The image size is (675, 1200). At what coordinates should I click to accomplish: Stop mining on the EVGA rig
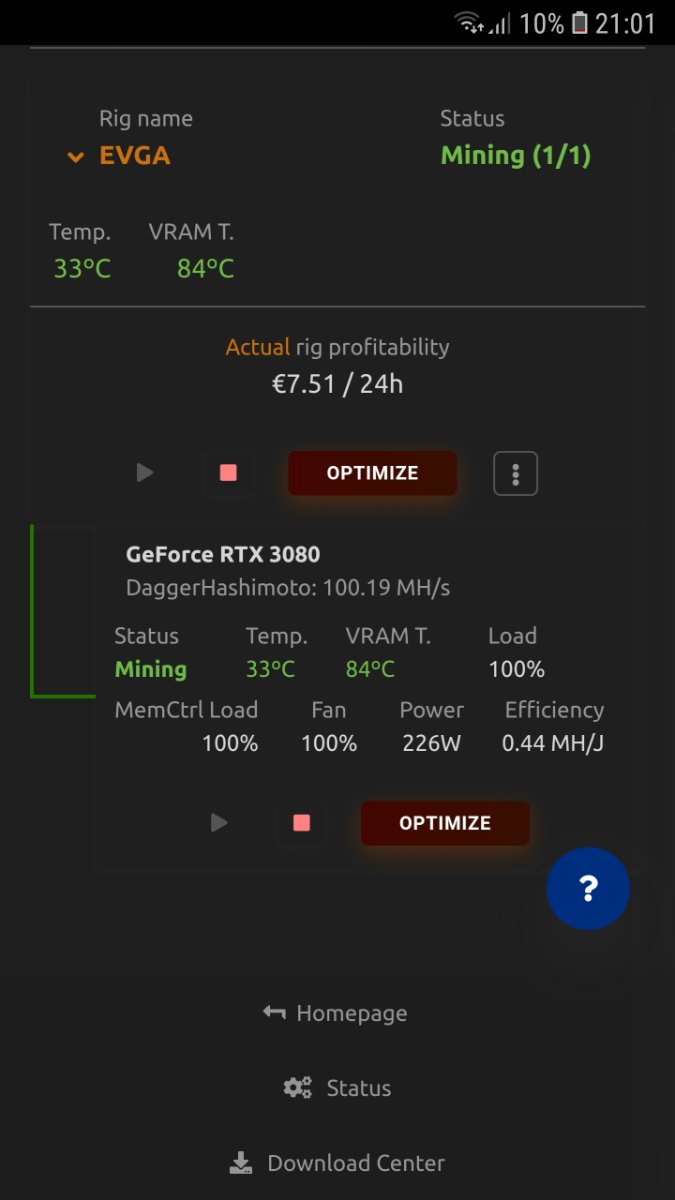pyautogui.click(x=228, y=472)
